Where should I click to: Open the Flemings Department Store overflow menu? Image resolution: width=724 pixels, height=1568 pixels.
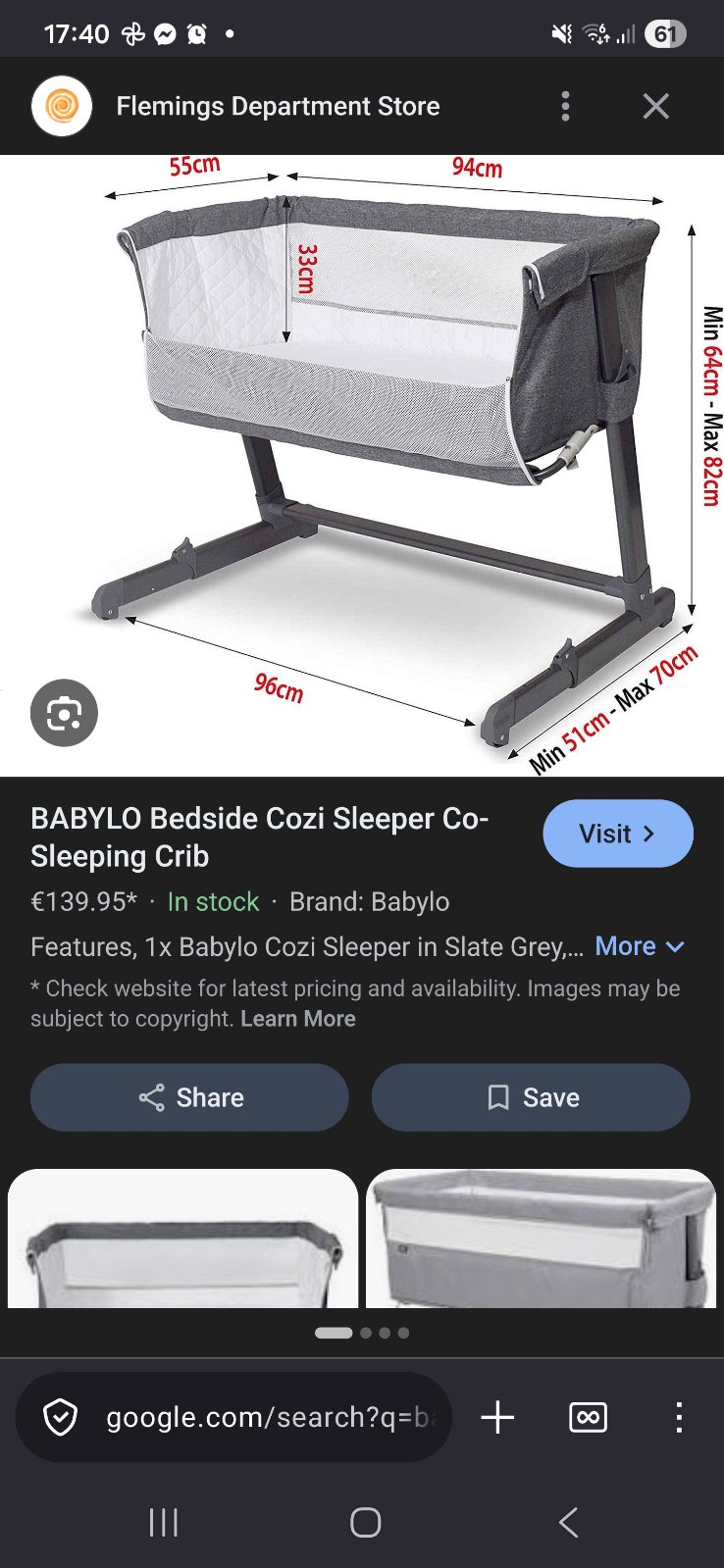[x=565, y=106]
